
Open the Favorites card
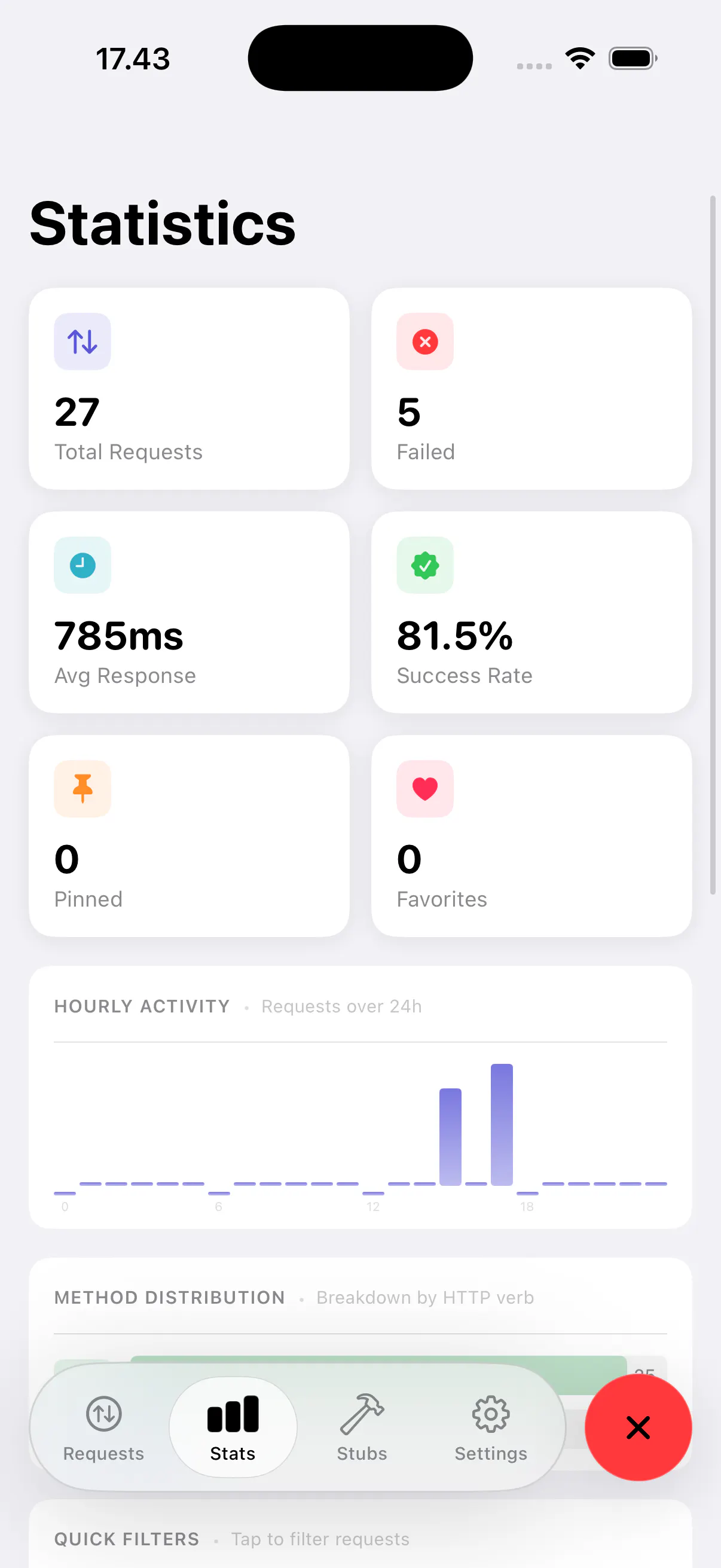(531, 836)
